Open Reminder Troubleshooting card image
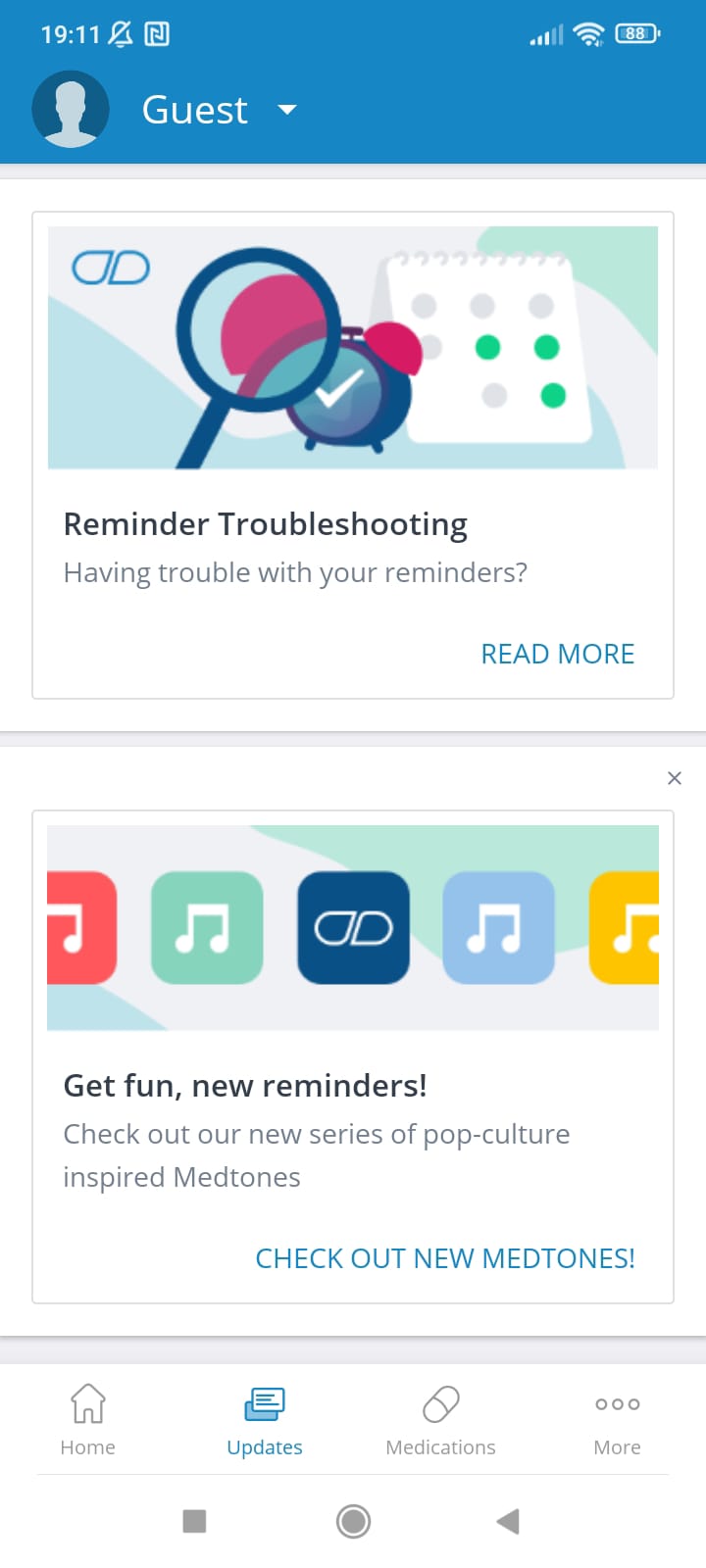This screenshot has height=1568, width=706. [x=353, y=348]
